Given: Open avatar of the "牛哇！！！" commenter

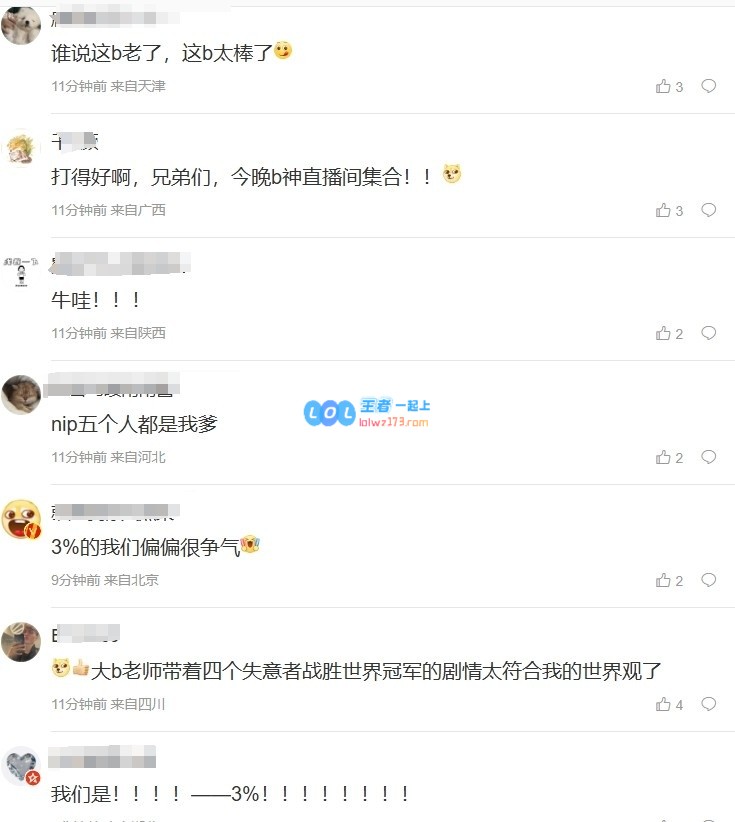Looking at the screenshot, I should (x=21, y=270).
